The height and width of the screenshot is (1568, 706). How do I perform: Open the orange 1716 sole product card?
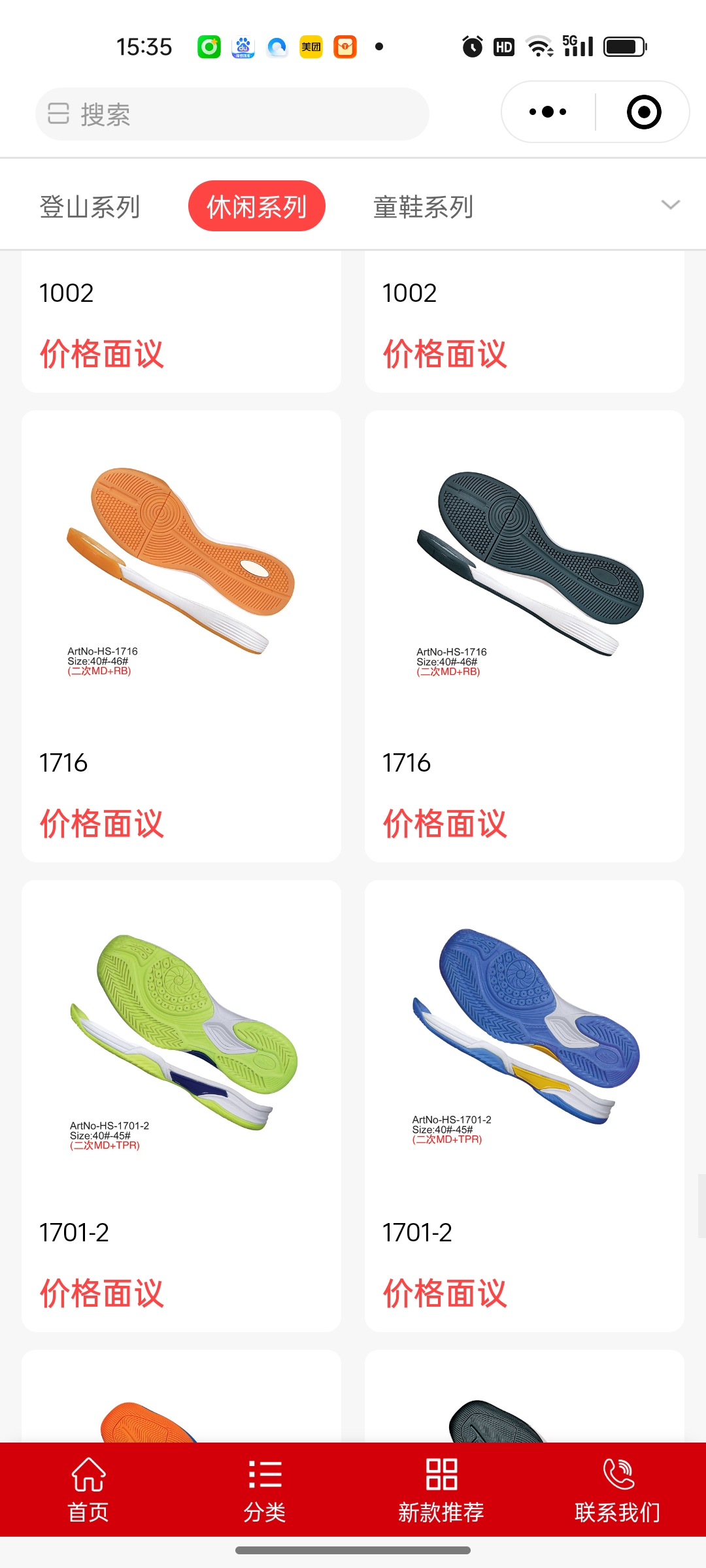pyautogui.click(x=181, y=635)
